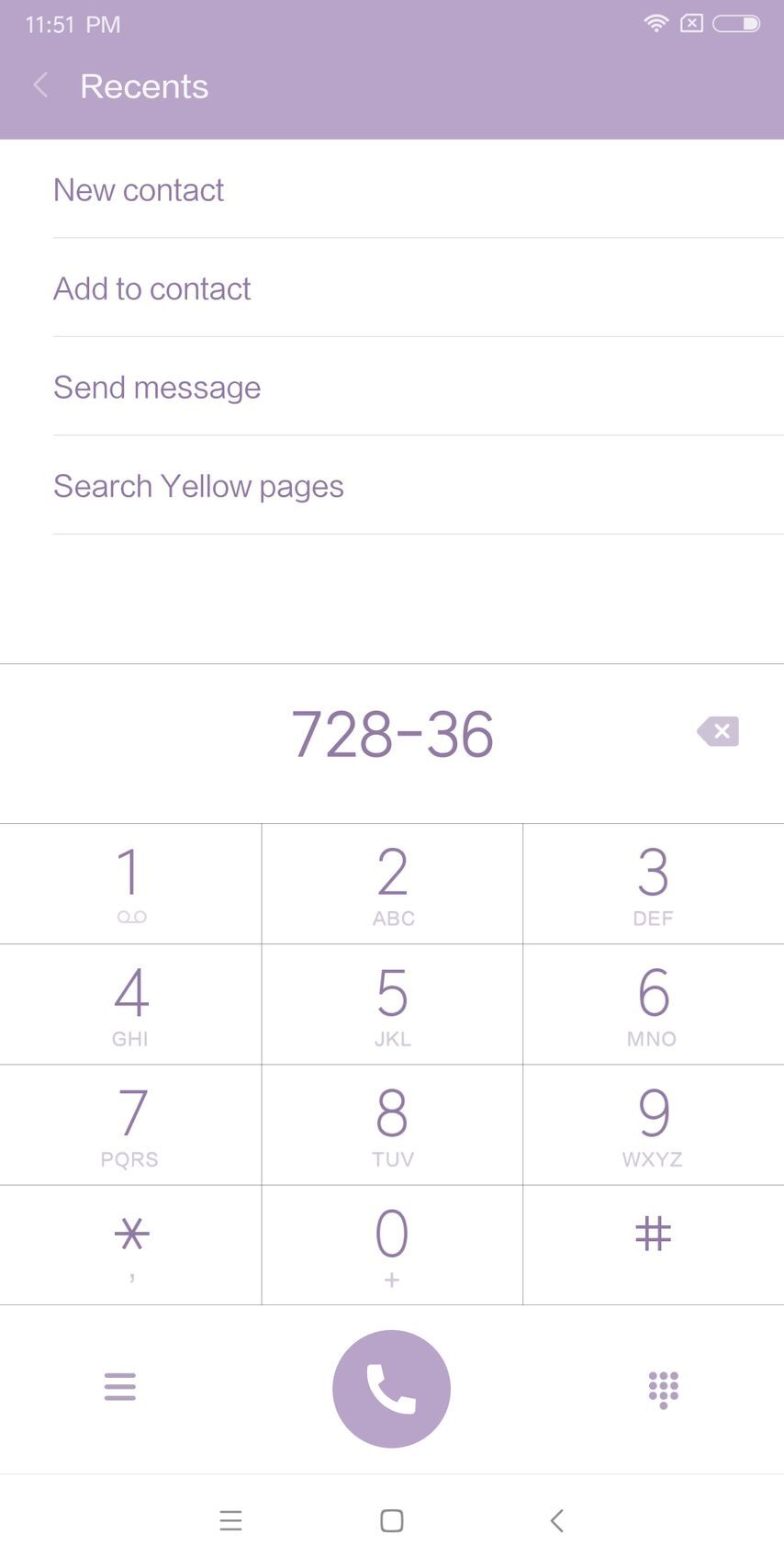Choose Add to contact

pyautogui.click(x=151, y=288)
